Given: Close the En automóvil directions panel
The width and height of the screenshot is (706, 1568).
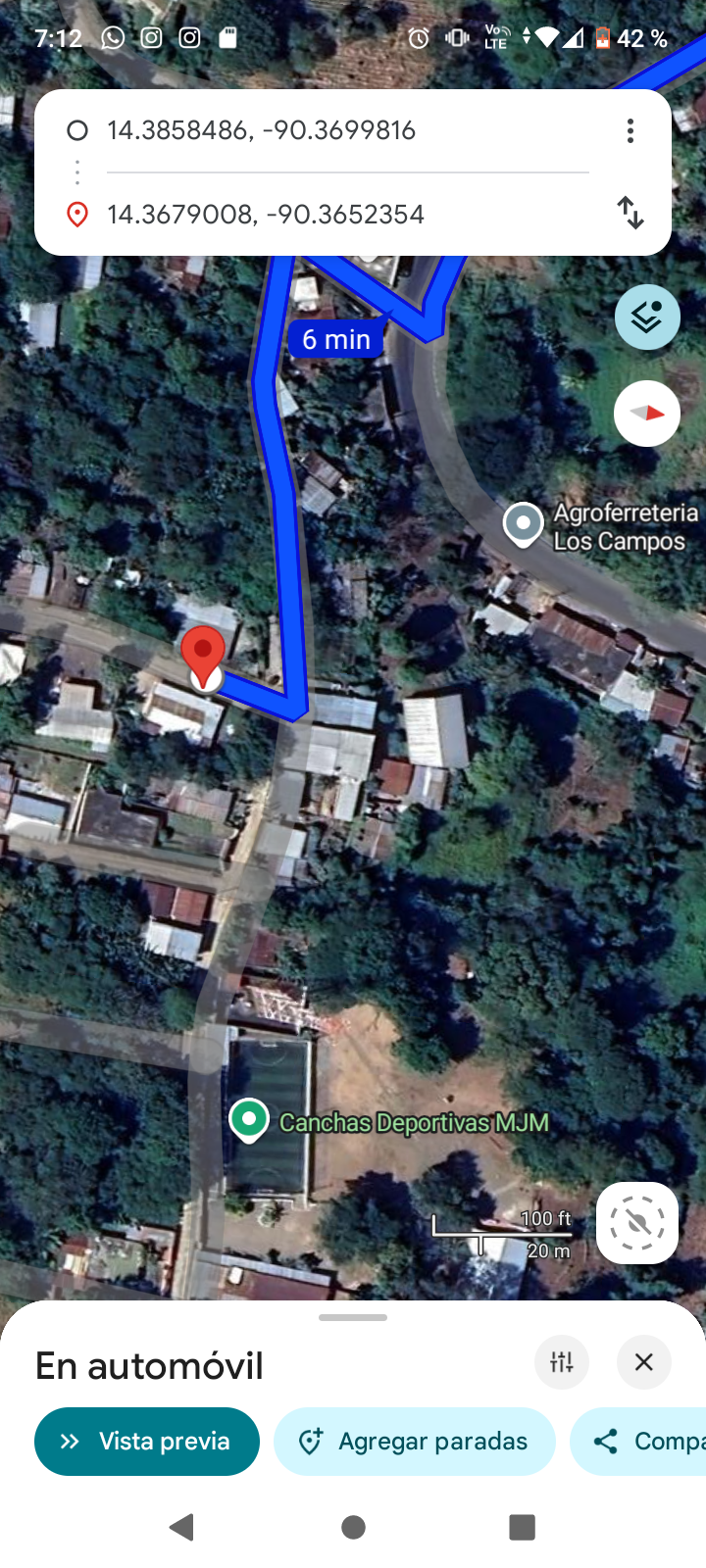Looking at the screenshot, I should [644, 1362].
